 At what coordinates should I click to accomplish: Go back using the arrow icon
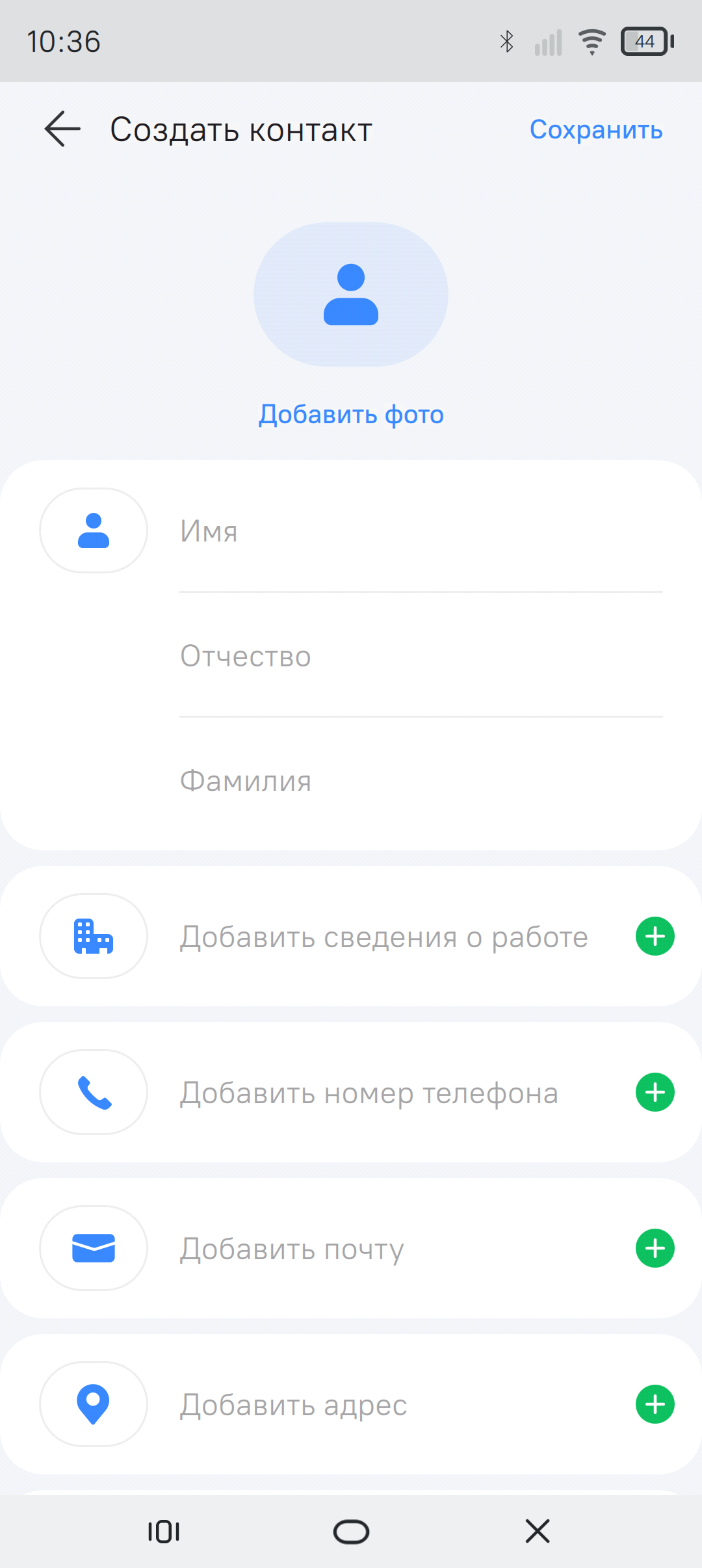pos(62,129)
